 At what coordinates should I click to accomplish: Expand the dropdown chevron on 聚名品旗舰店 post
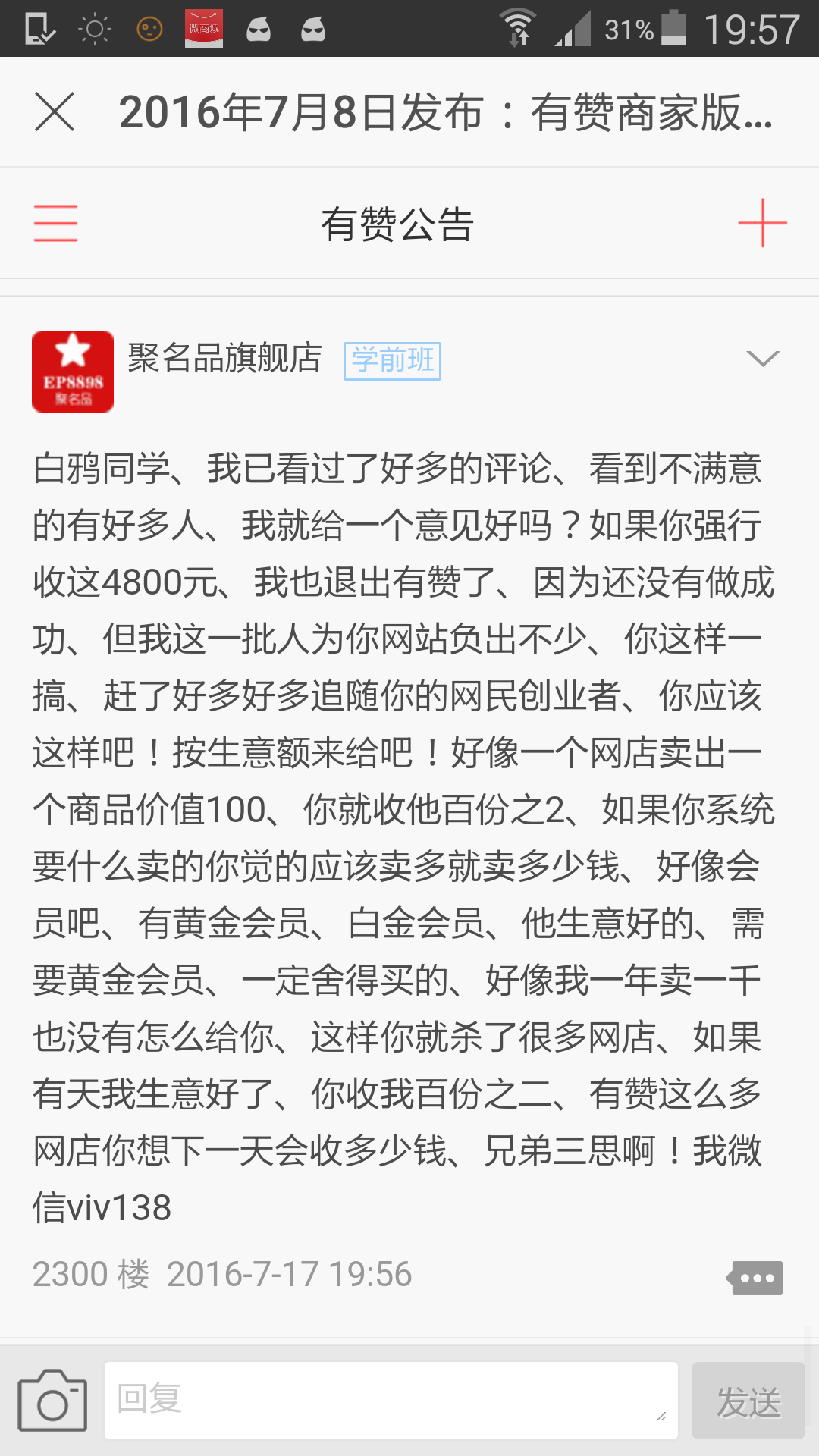click(762, 359)
